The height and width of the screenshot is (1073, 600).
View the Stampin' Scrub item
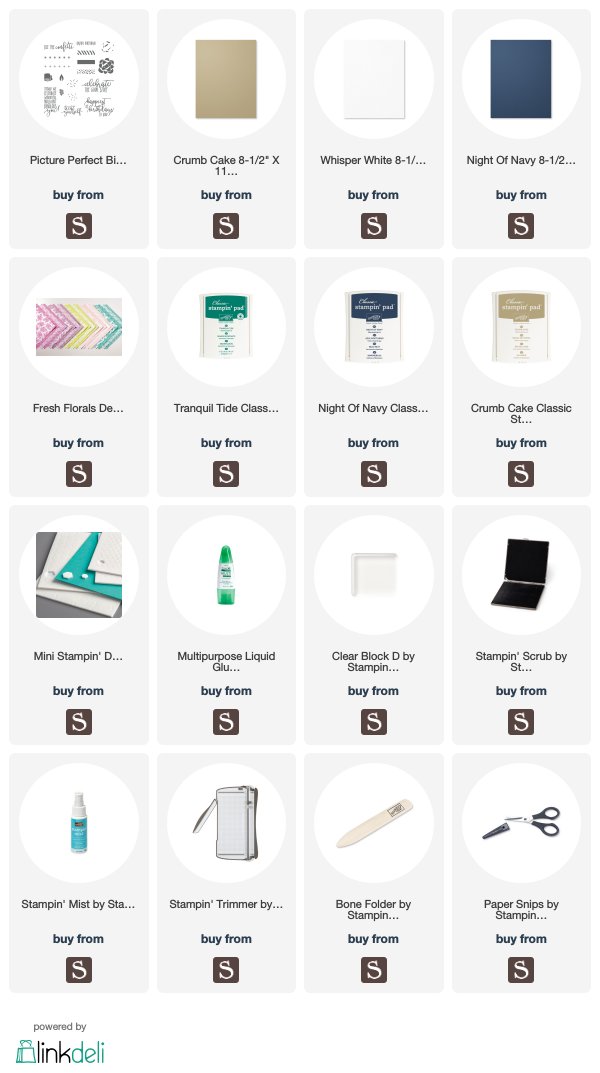coord(521,625)
